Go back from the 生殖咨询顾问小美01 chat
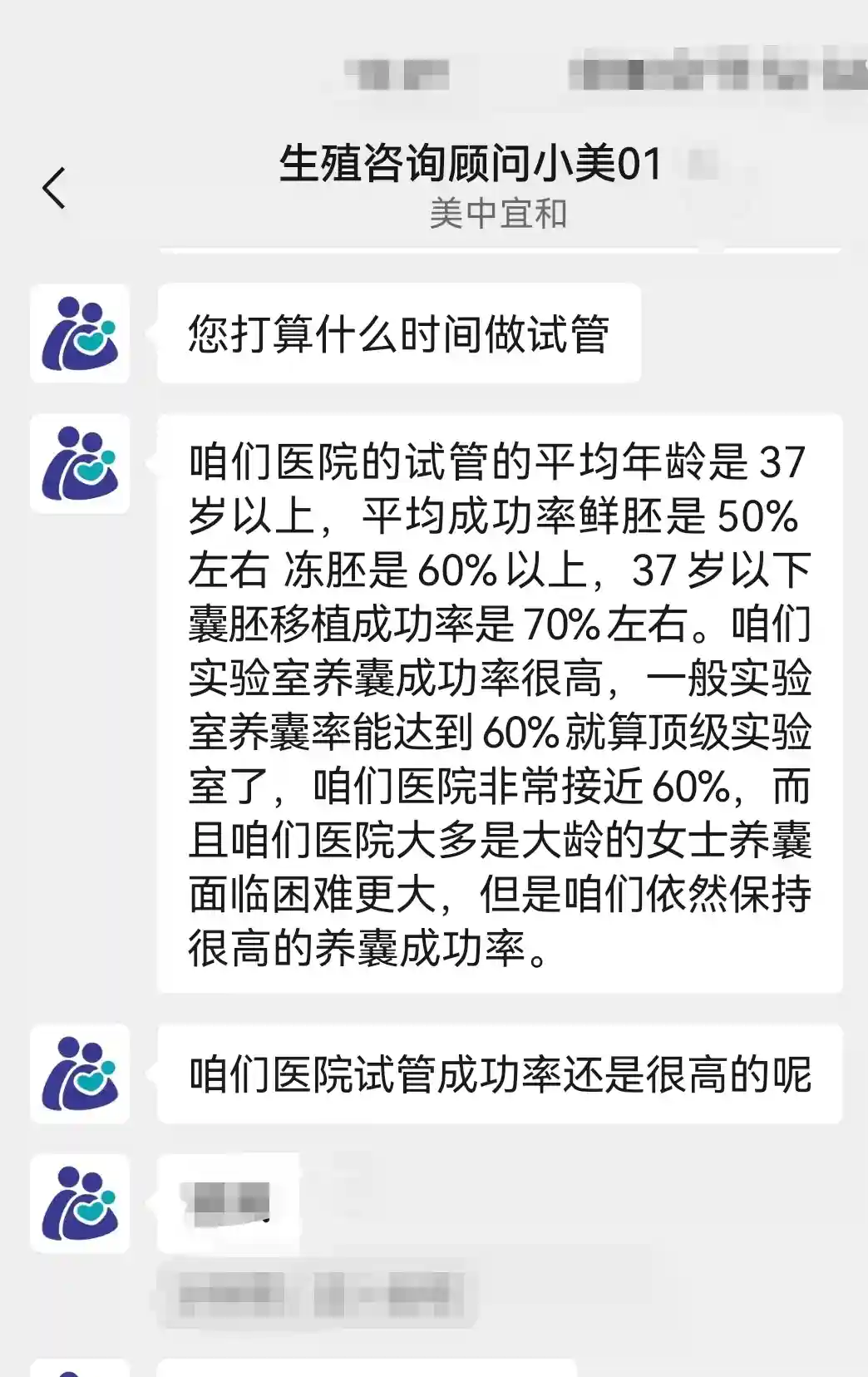The height and width of the screenshot is (1377, 868). (54, 188)
